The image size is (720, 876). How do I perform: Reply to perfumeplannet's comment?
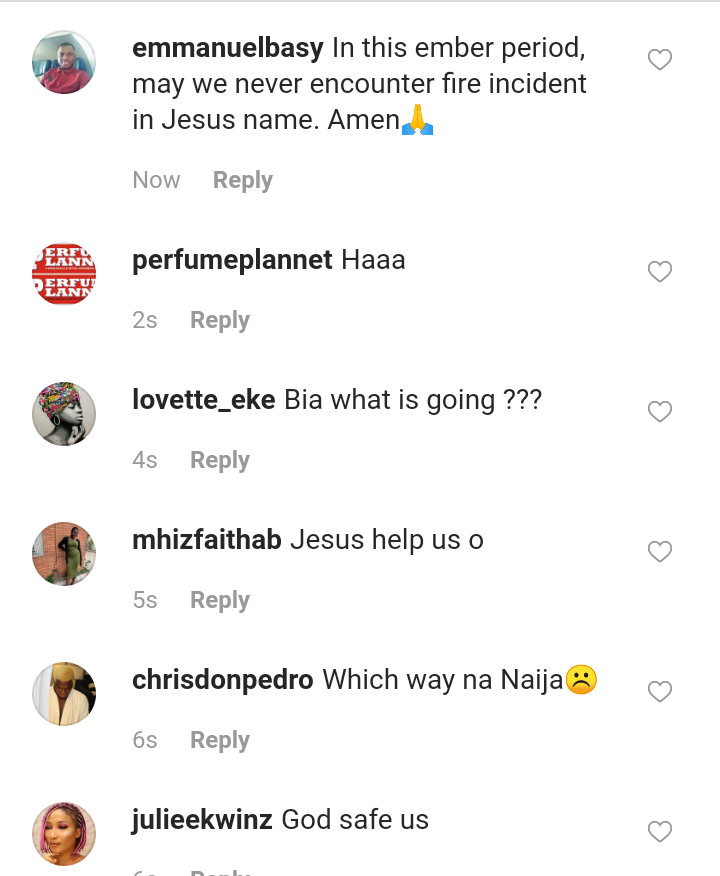pos(219,320)
